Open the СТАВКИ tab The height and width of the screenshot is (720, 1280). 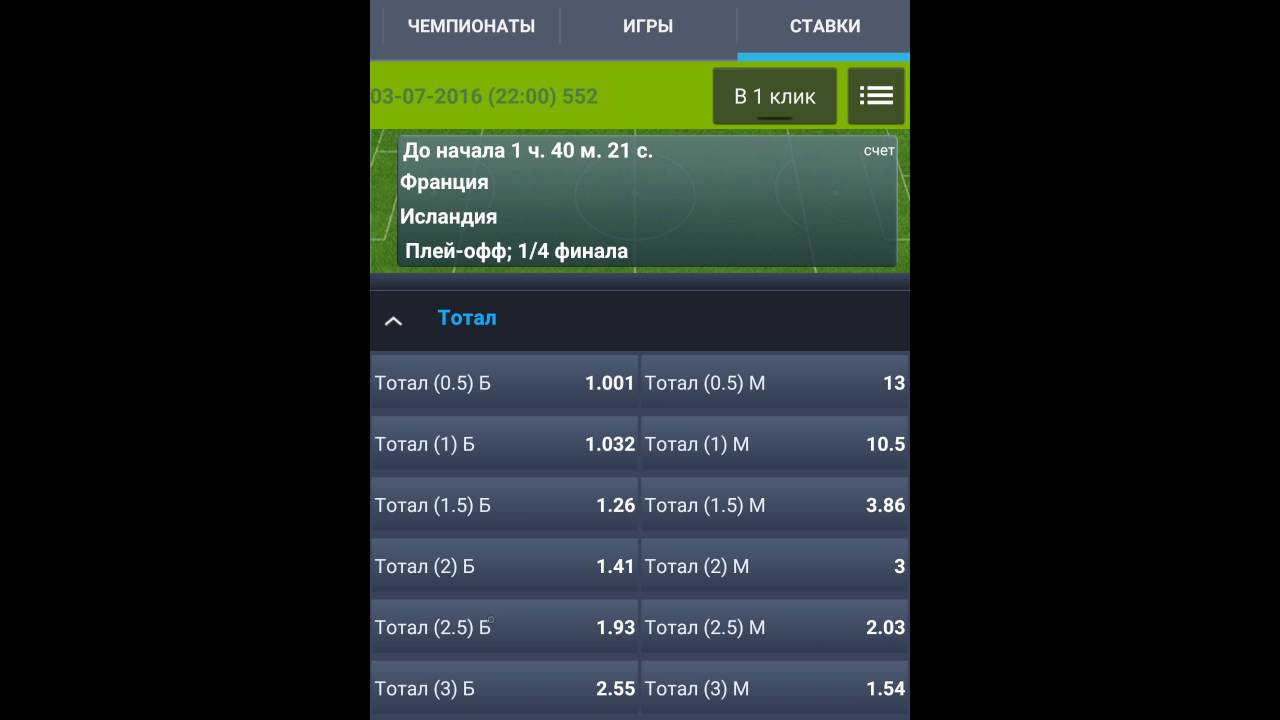[824, 26]
